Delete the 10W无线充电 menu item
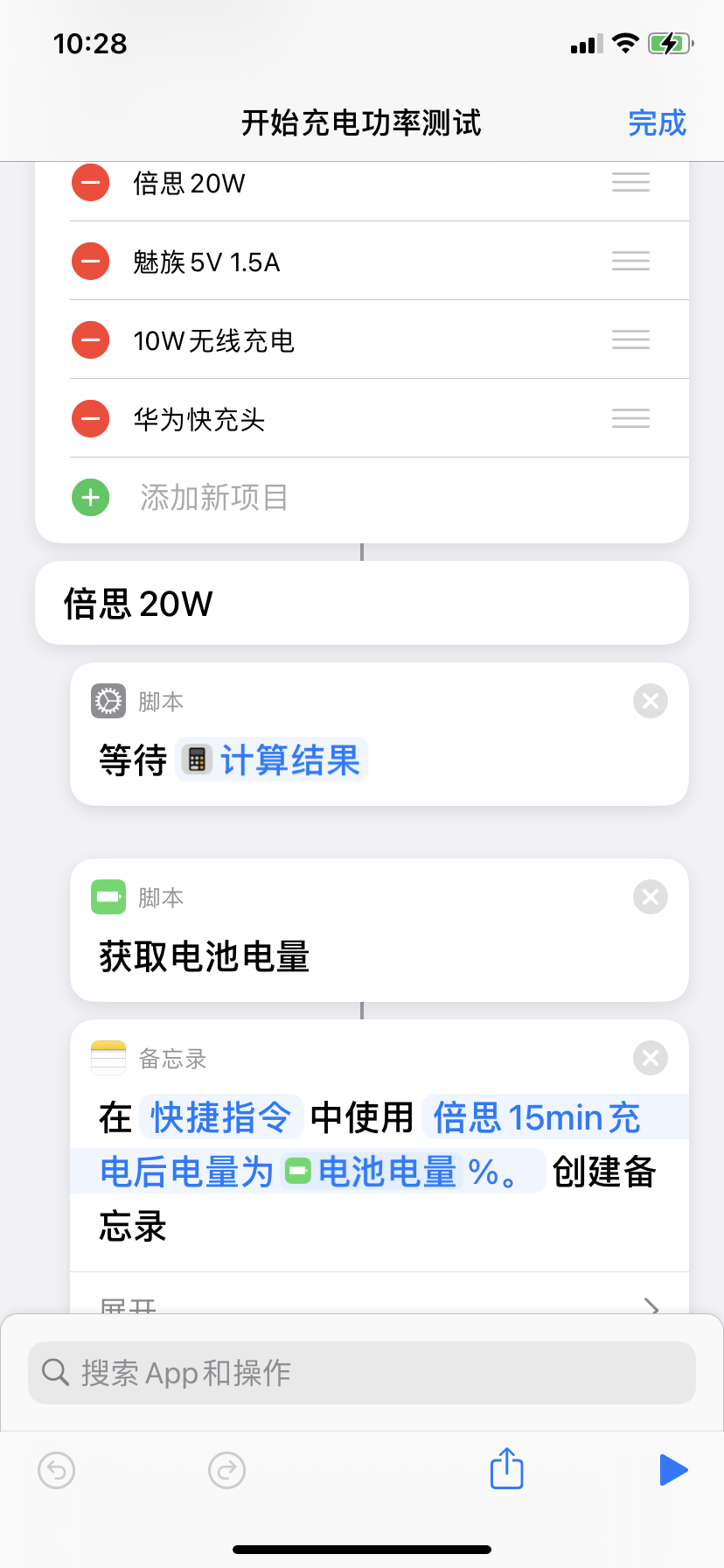Screen dimensions: 724x1568 tap(90, 340)
